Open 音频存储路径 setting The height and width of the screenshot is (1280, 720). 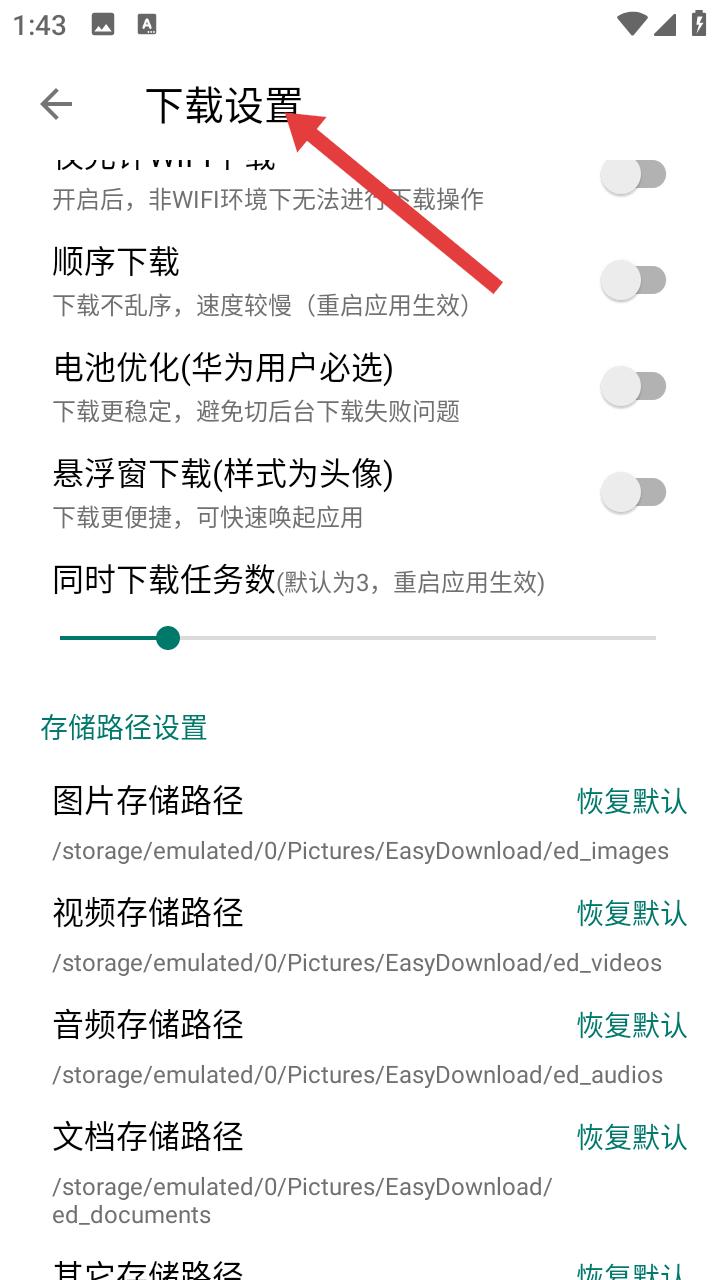[x=360, y=1048]
